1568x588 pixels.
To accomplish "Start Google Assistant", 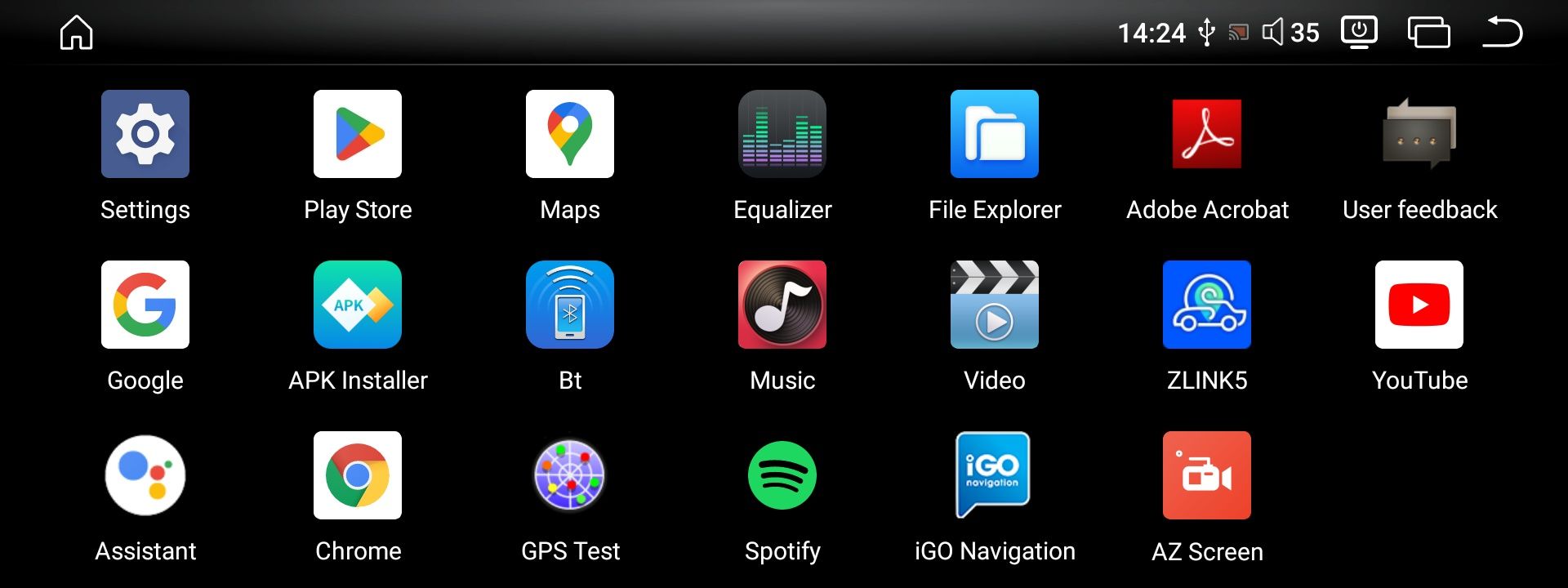I will 145,475.
